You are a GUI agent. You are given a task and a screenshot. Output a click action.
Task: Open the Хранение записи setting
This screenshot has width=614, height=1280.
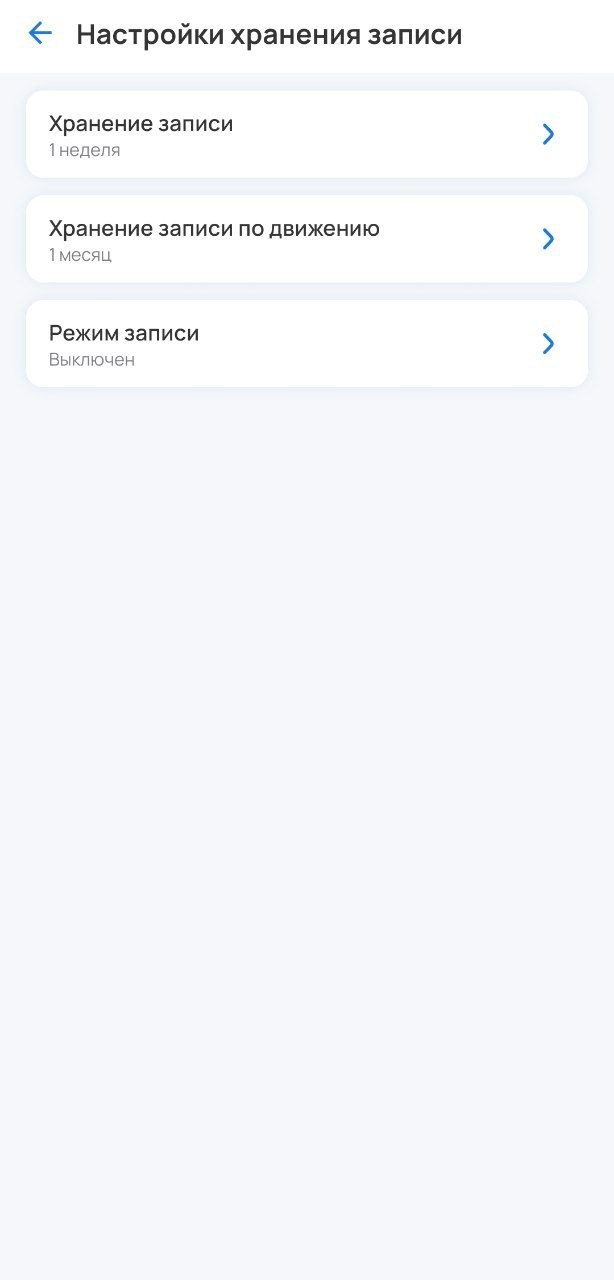pos(306,135)
